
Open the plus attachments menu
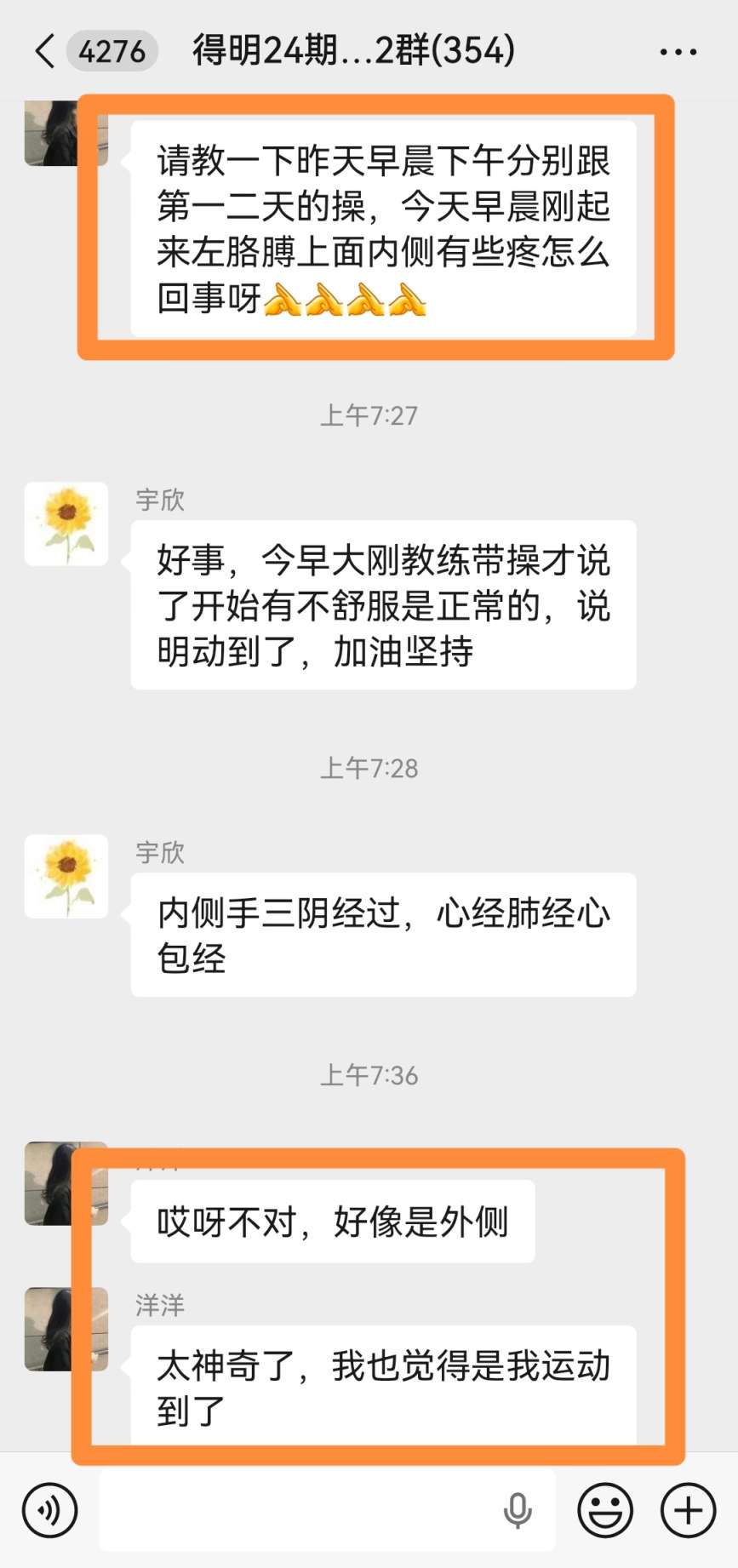click(x=688, y=1510)
